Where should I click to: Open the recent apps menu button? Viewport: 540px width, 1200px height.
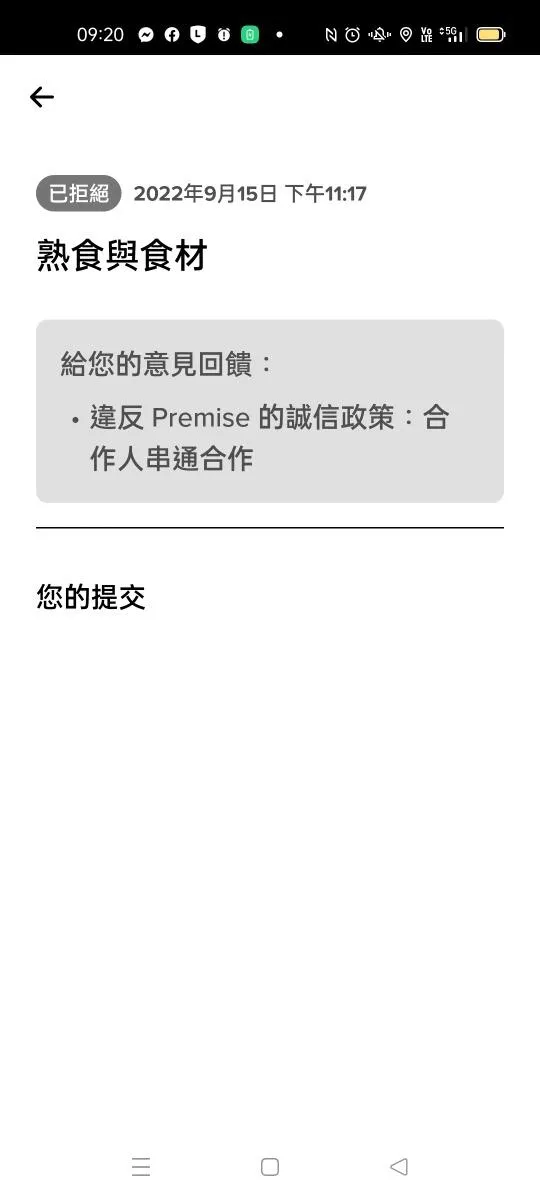click(x=141, y=1167)
